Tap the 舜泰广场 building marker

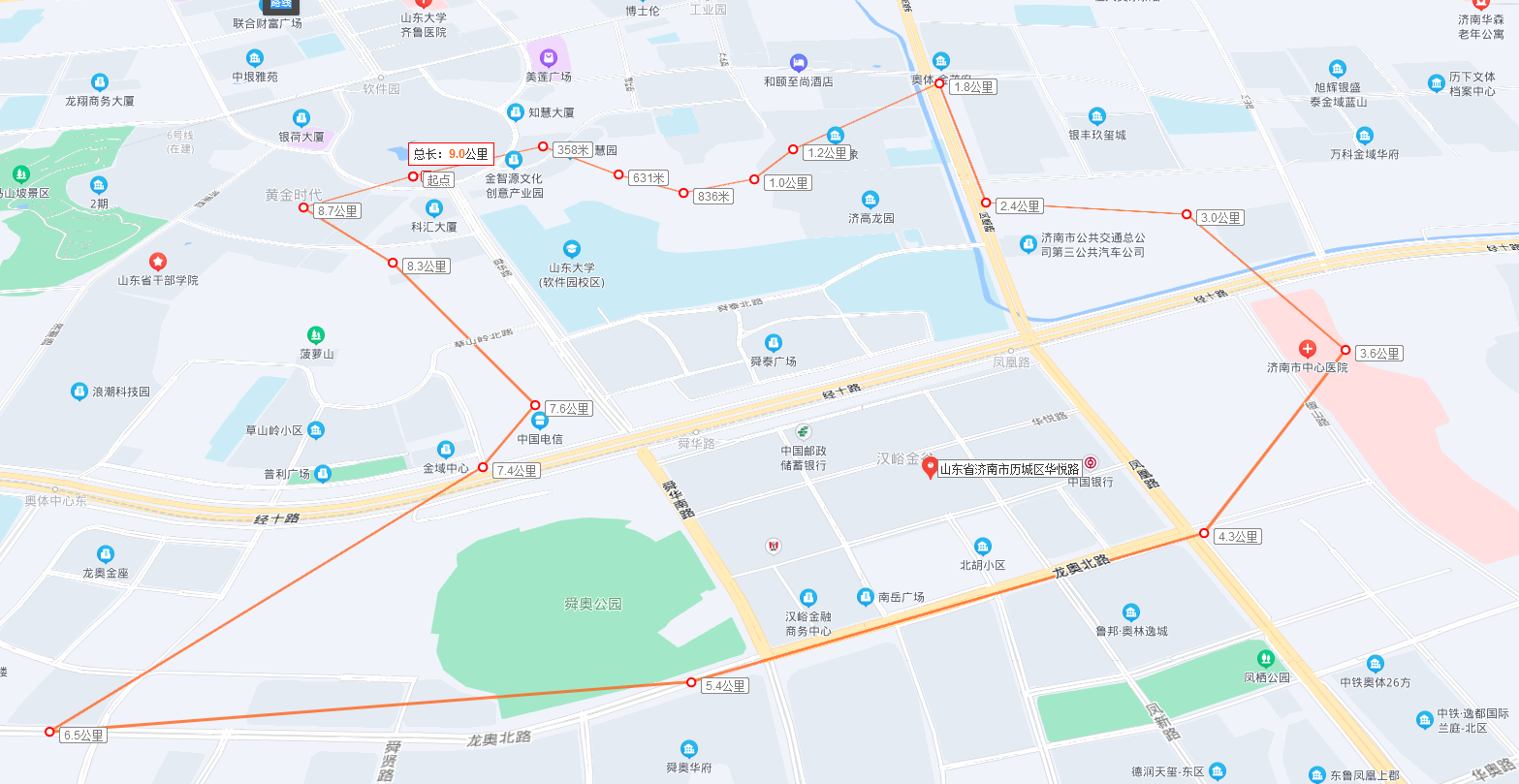point(773,343)
